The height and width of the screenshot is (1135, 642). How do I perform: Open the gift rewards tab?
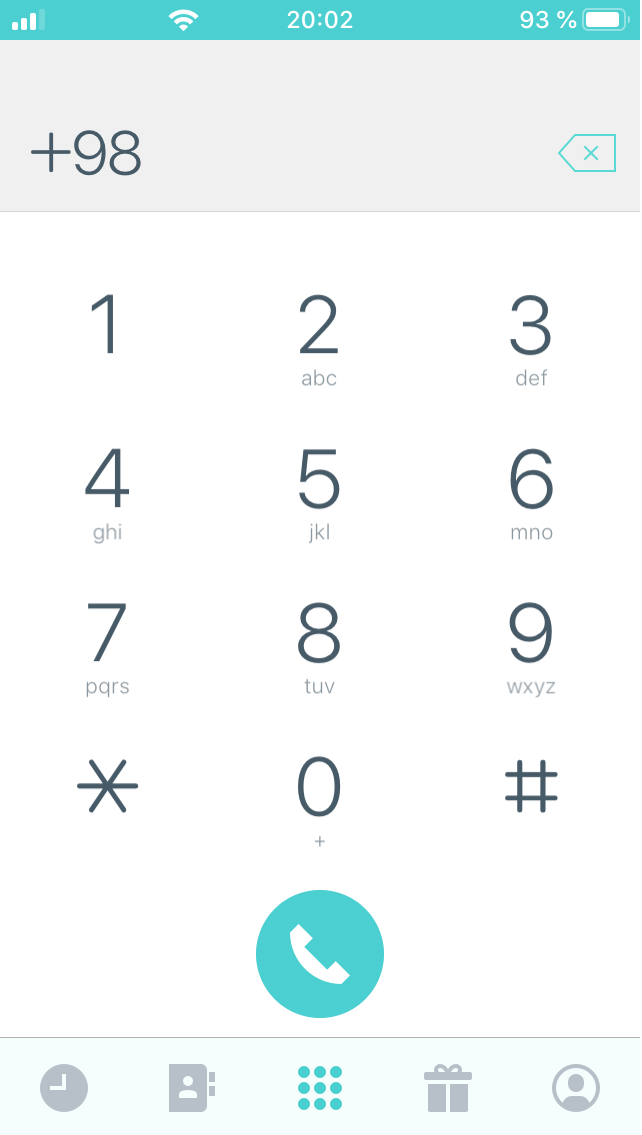447,1088
